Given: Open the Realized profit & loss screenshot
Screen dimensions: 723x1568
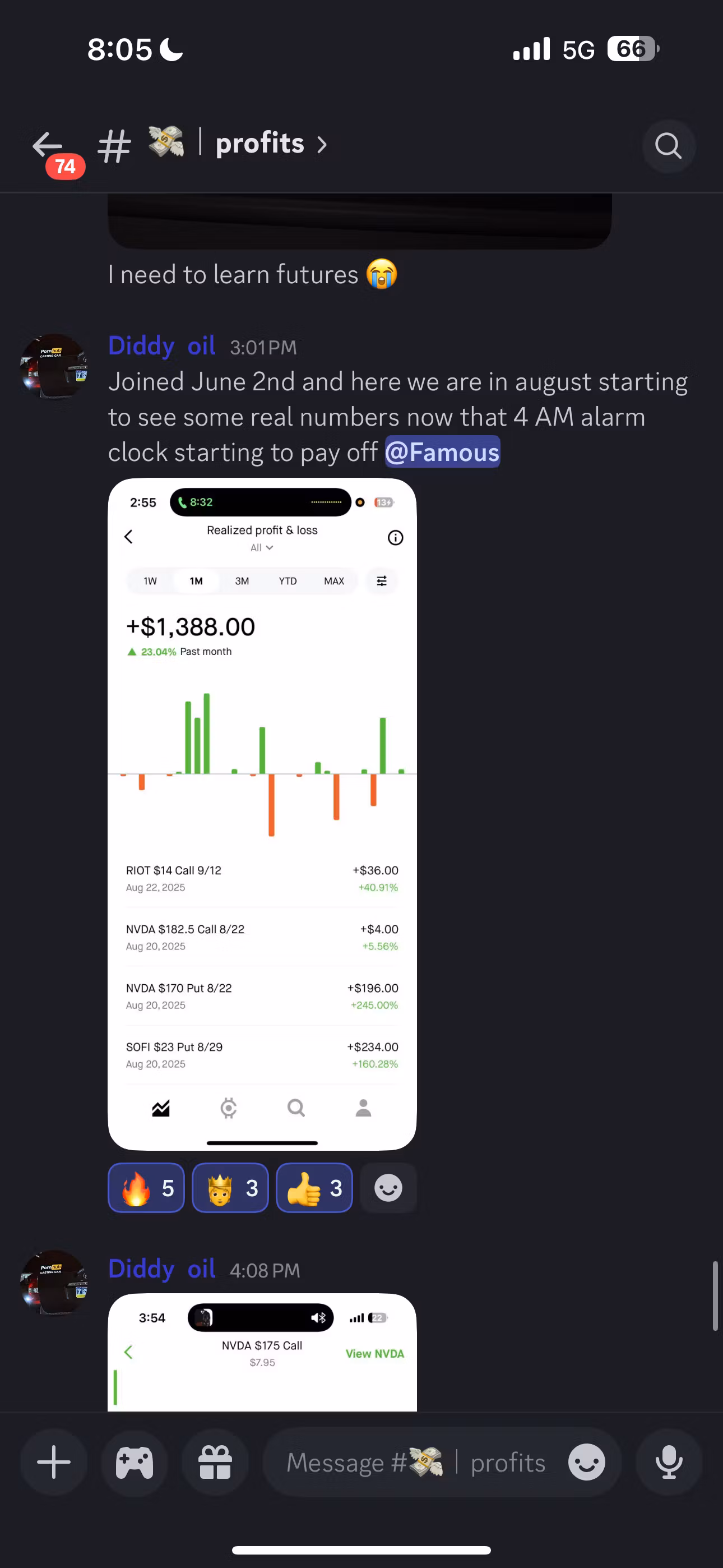Looking at the screenshot, I should (x=262, y=813).
